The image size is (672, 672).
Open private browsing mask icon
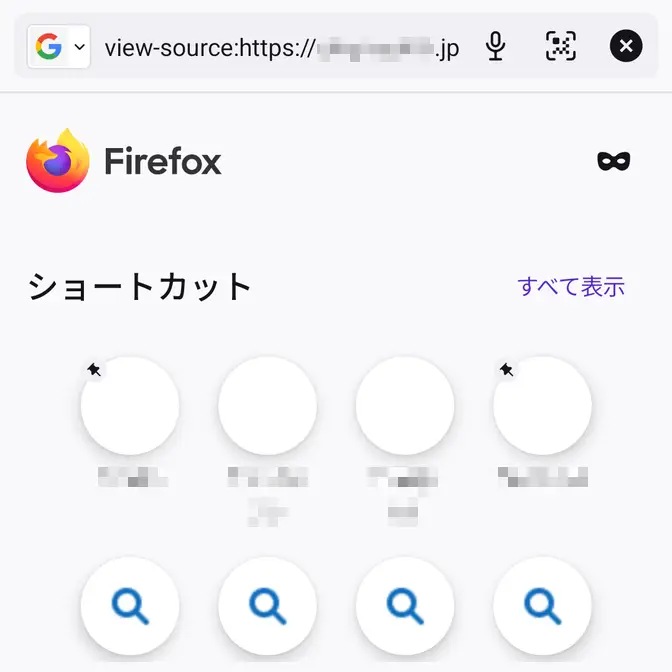[x=613, y=161]
